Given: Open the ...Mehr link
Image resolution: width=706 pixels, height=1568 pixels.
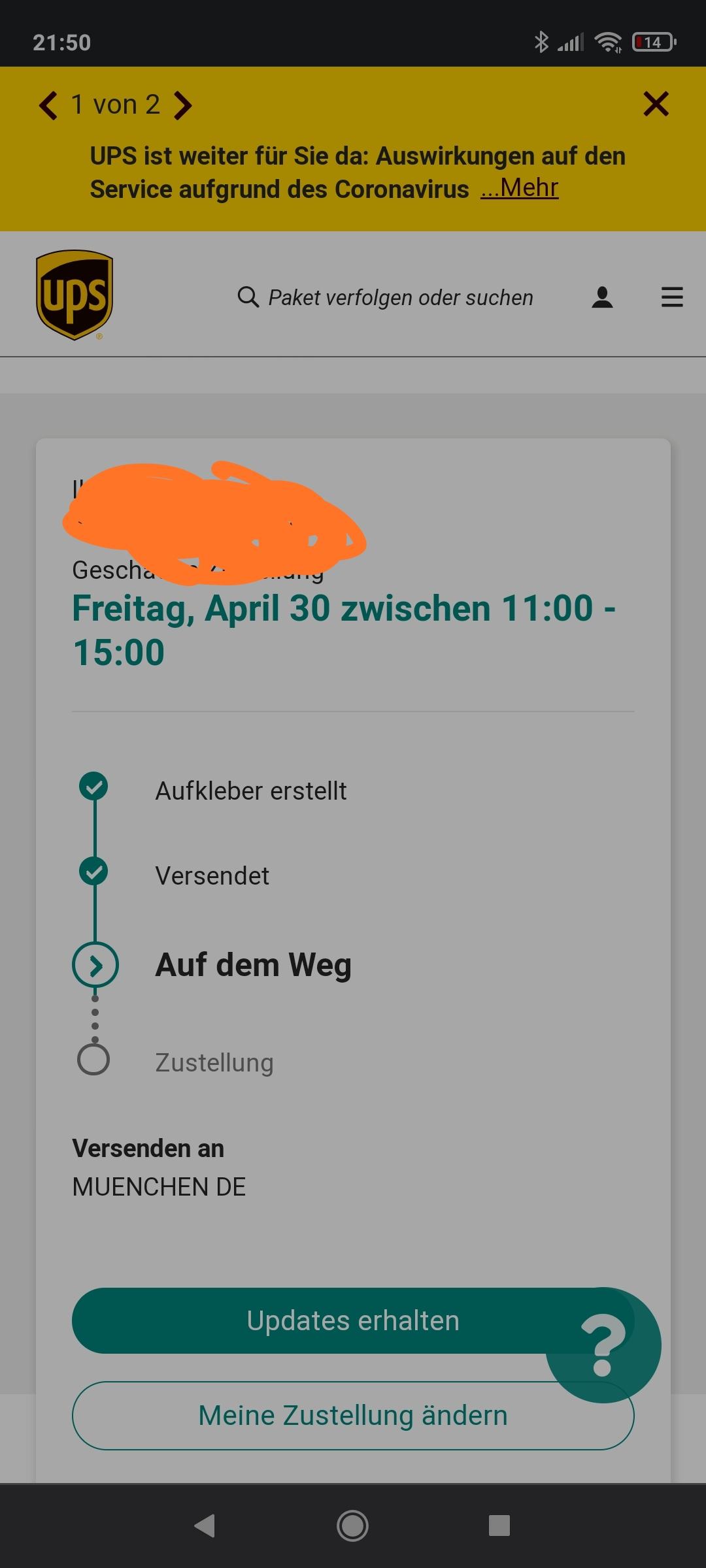Looking at the screenshot, I should (x=519, y=188).
